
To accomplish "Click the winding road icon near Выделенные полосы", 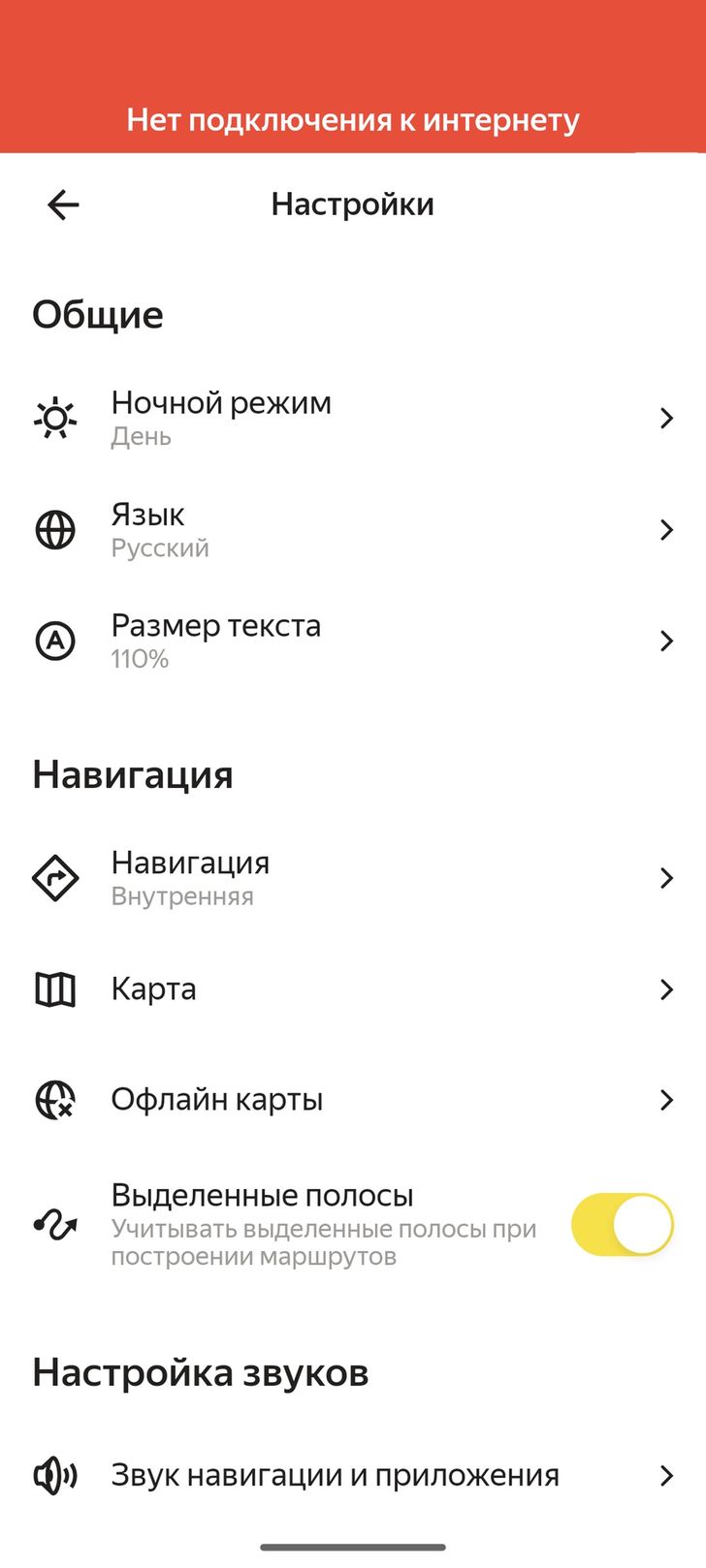I will [55, 1224].
